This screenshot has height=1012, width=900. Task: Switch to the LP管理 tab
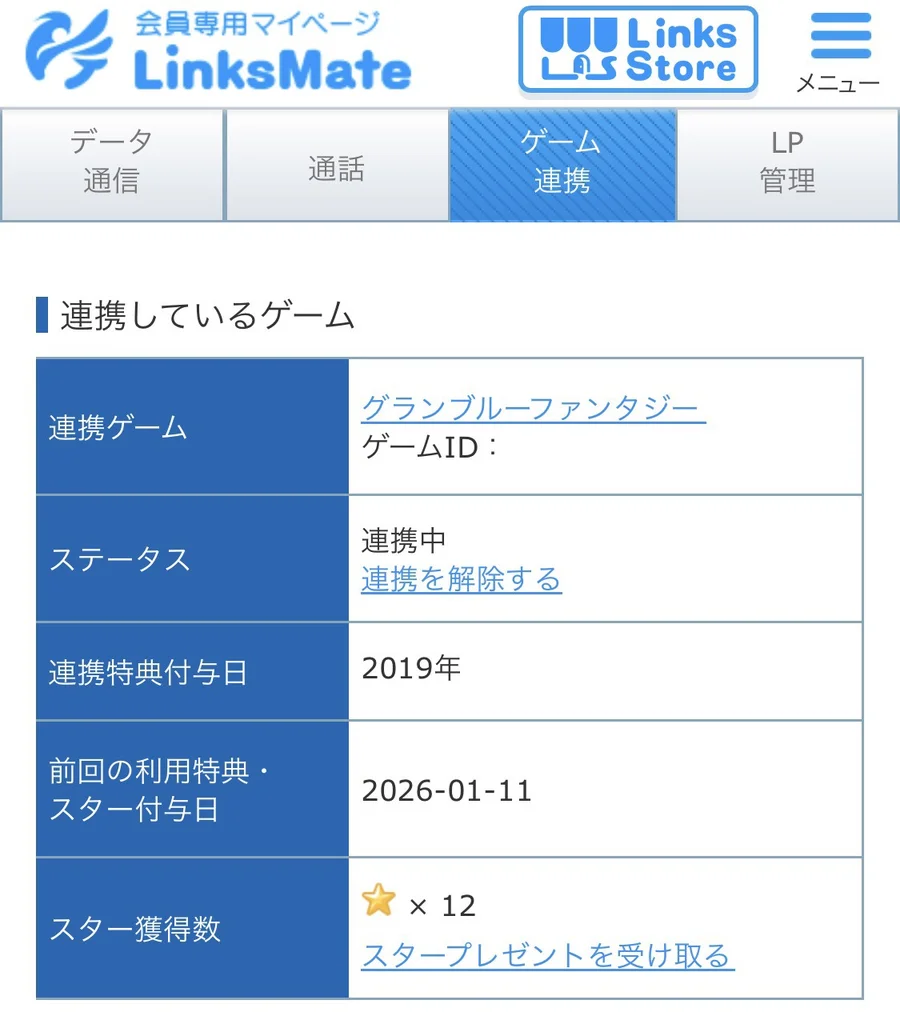788,165
